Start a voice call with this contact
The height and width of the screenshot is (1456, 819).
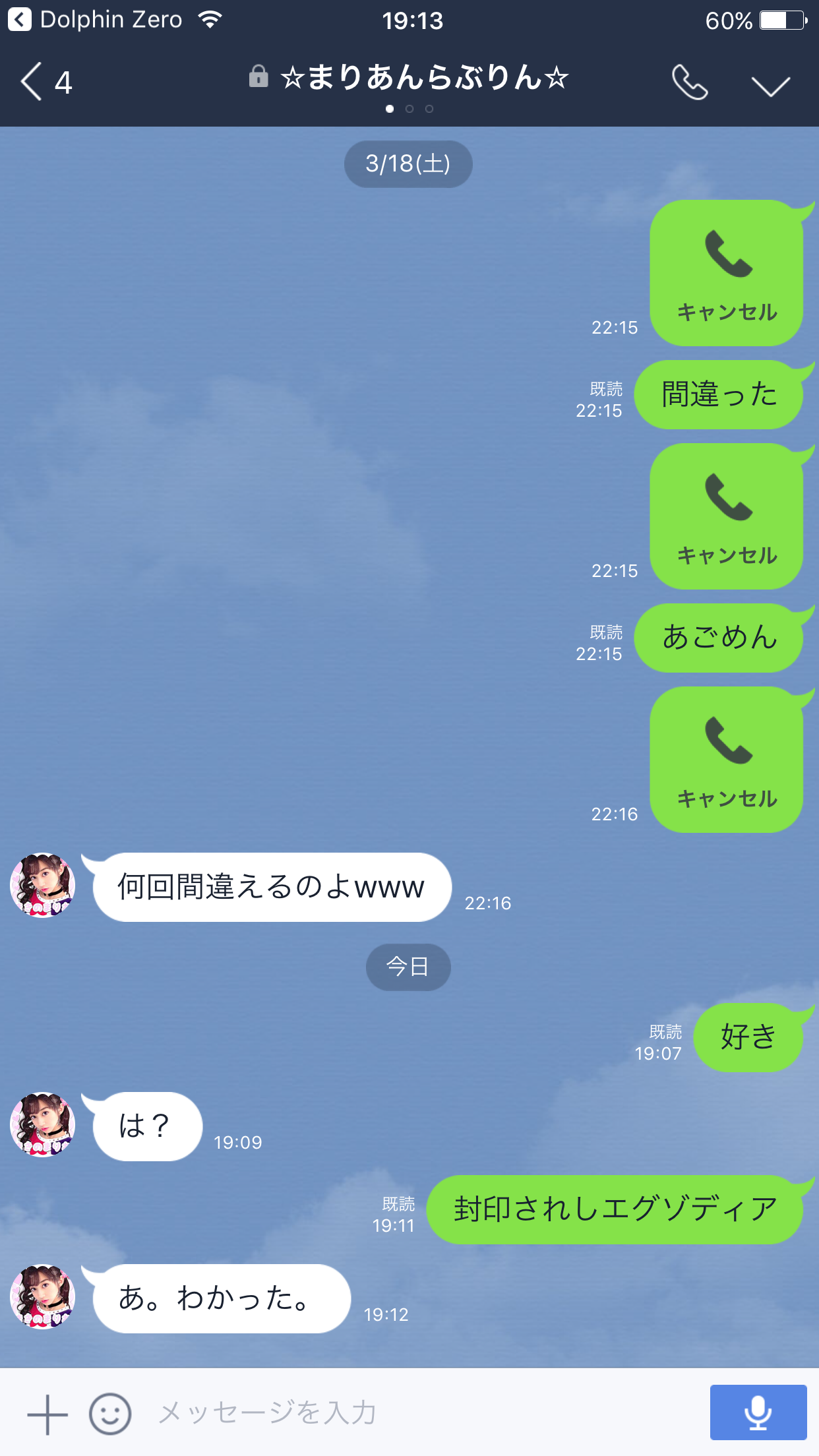690,82
